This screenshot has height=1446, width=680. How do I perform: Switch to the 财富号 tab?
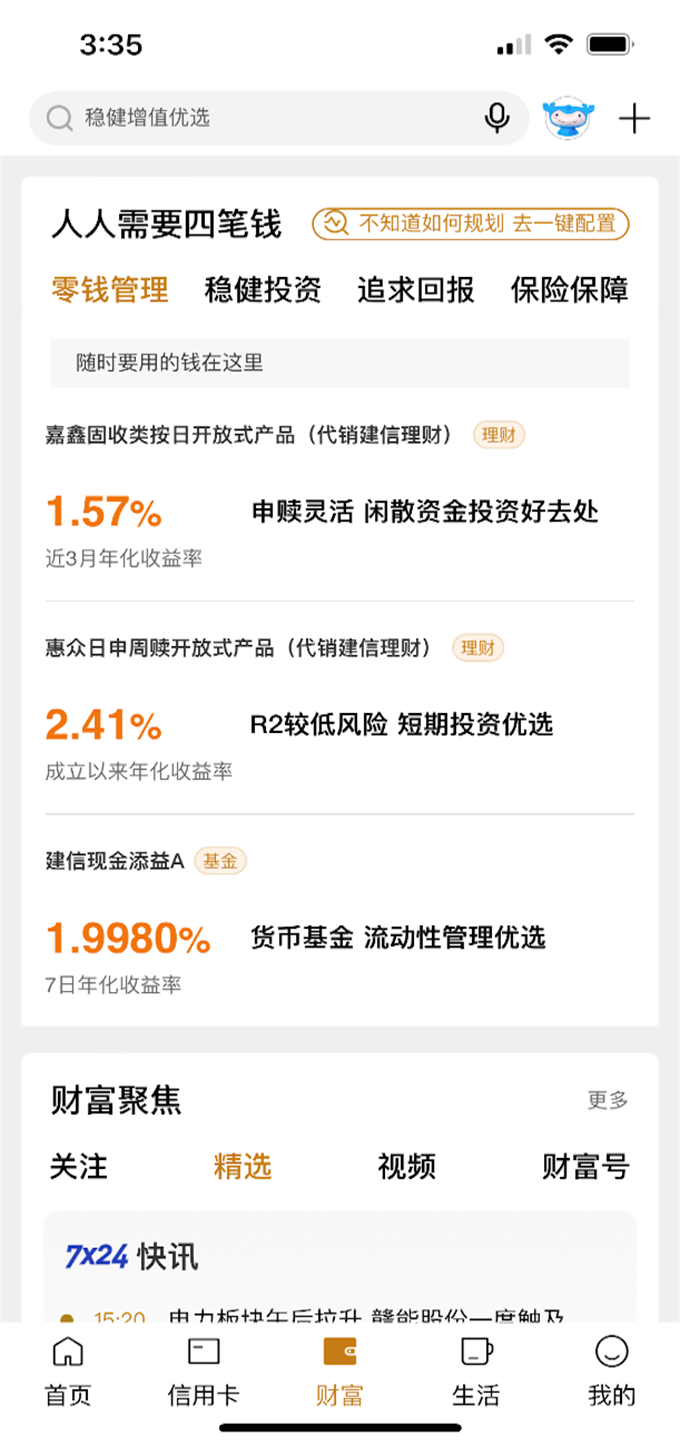585,1166
